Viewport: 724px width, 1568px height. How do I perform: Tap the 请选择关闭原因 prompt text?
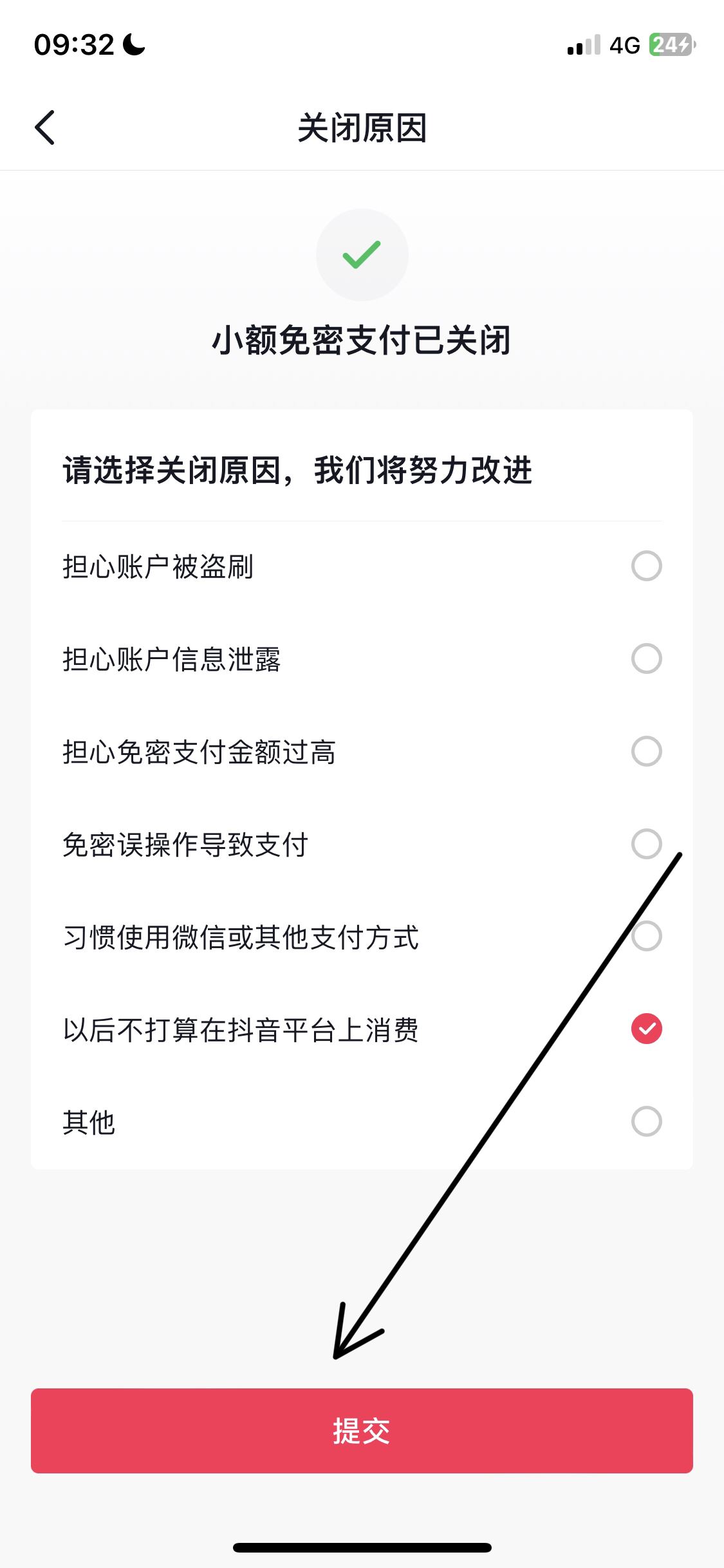click(x=297, y=469)
